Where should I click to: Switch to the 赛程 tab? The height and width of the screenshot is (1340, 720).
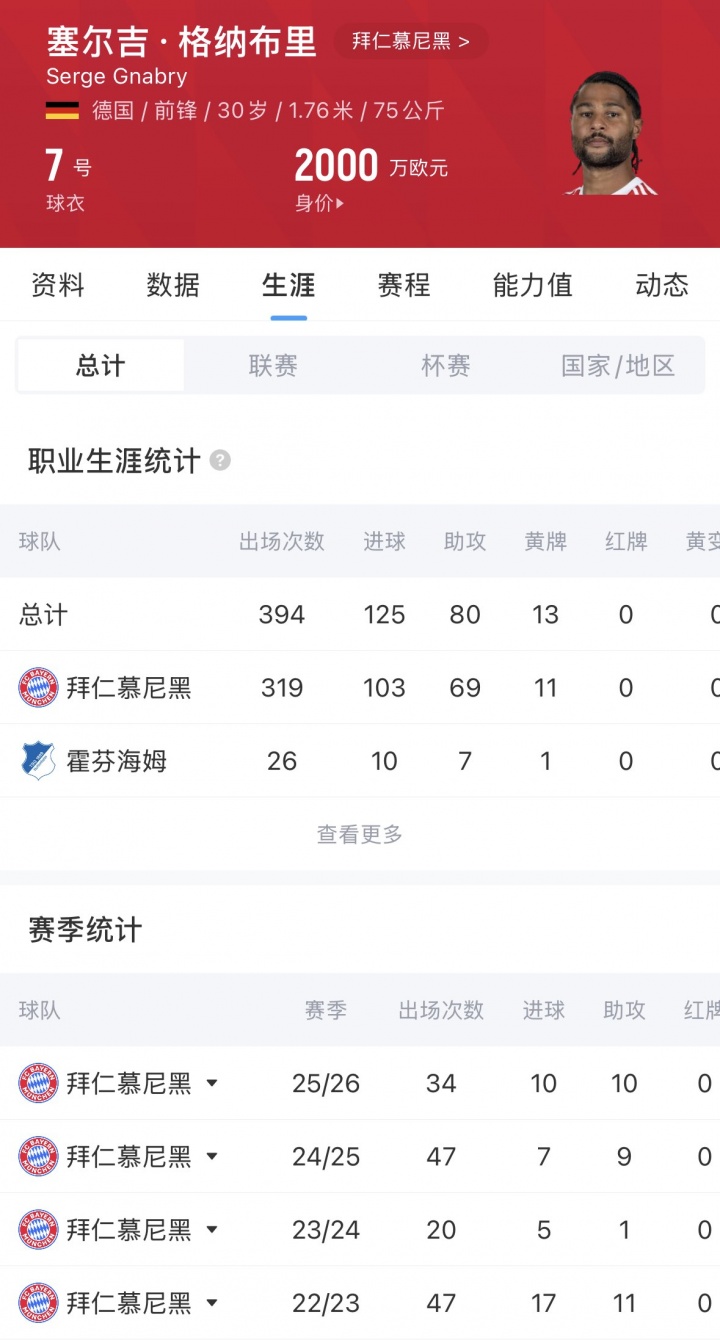pyautogui.click(x=404, y=286)
